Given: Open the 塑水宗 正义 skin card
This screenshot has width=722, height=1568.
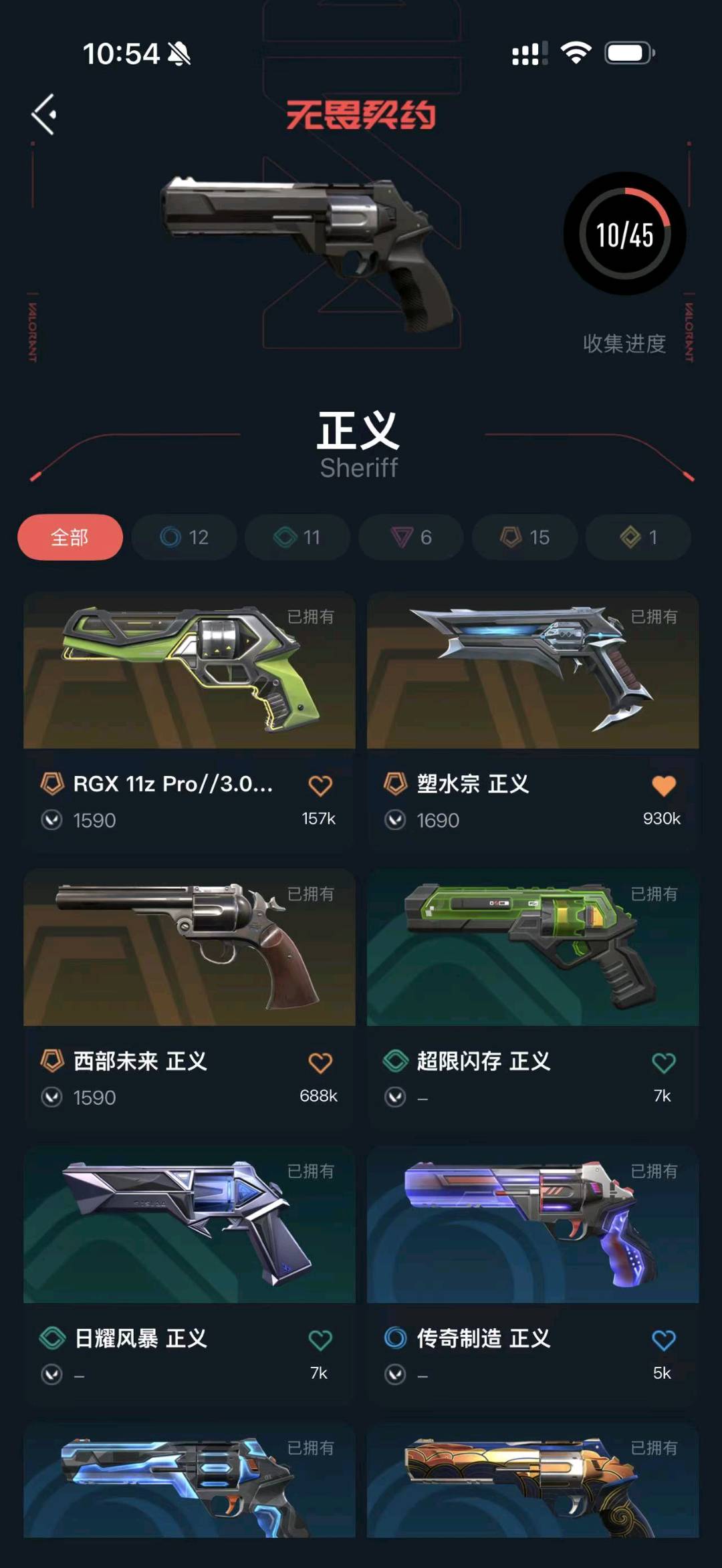Looking at the screenshot, I should (533, 670).
